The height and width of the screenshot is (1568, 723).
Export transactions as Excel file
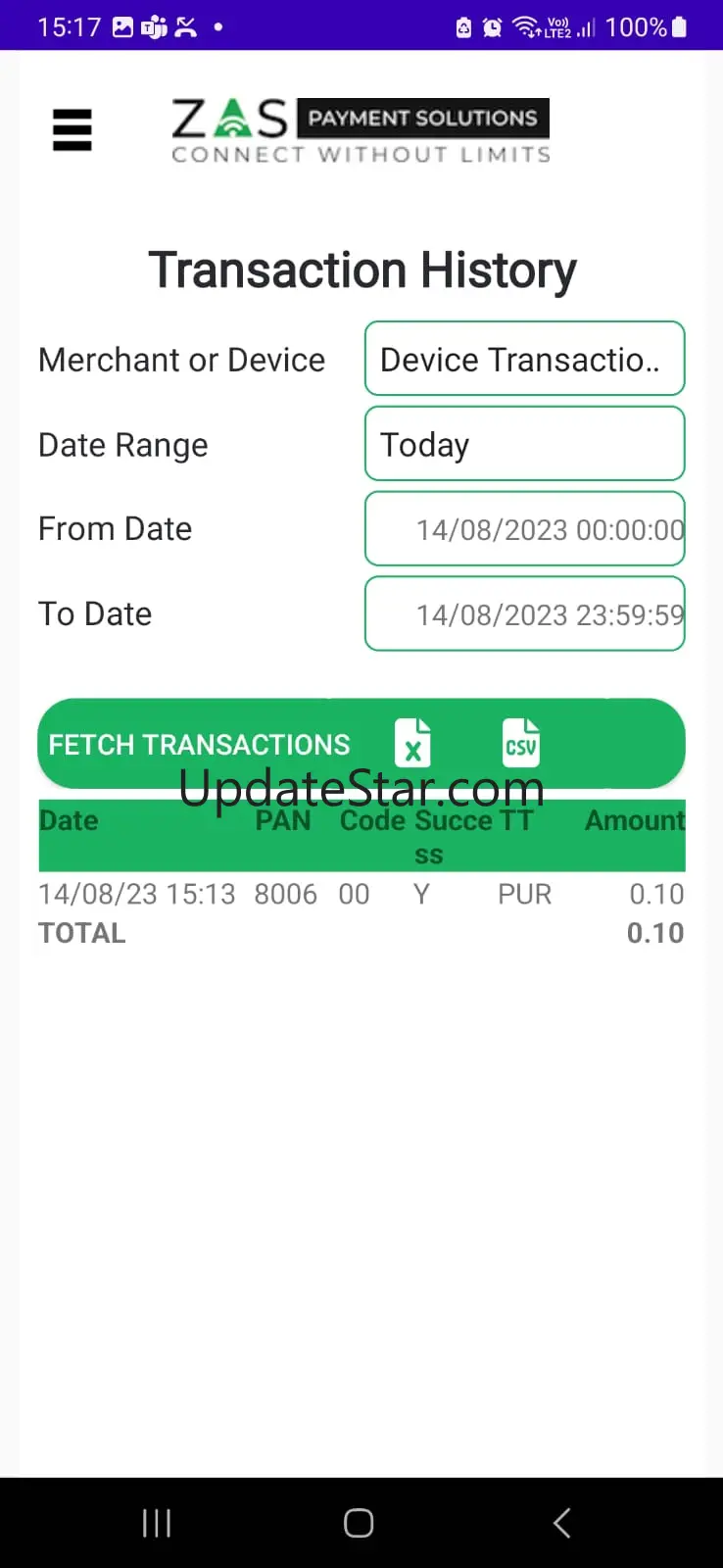(412, 743)
